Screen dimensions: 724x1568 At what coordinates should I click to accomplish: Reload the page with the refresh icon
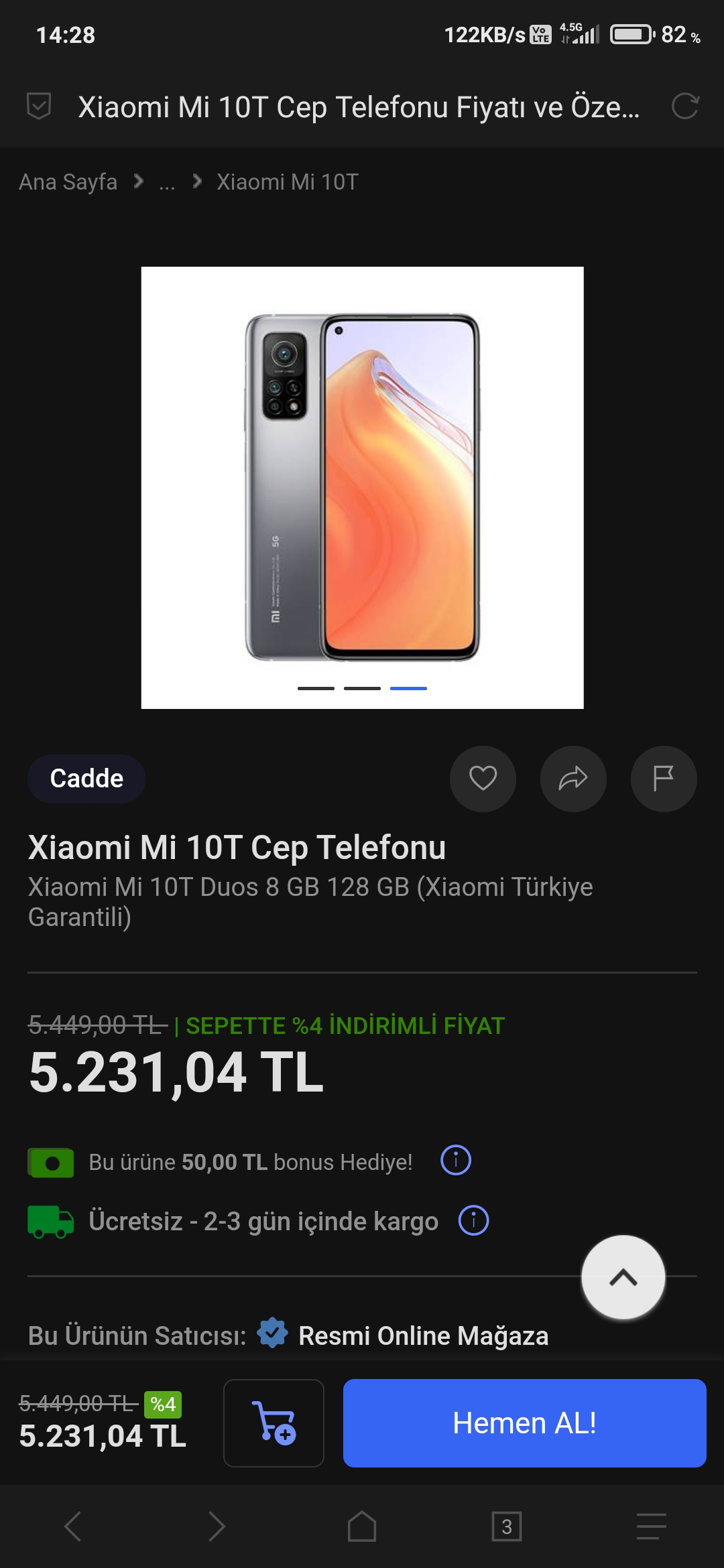coord(685,107)
